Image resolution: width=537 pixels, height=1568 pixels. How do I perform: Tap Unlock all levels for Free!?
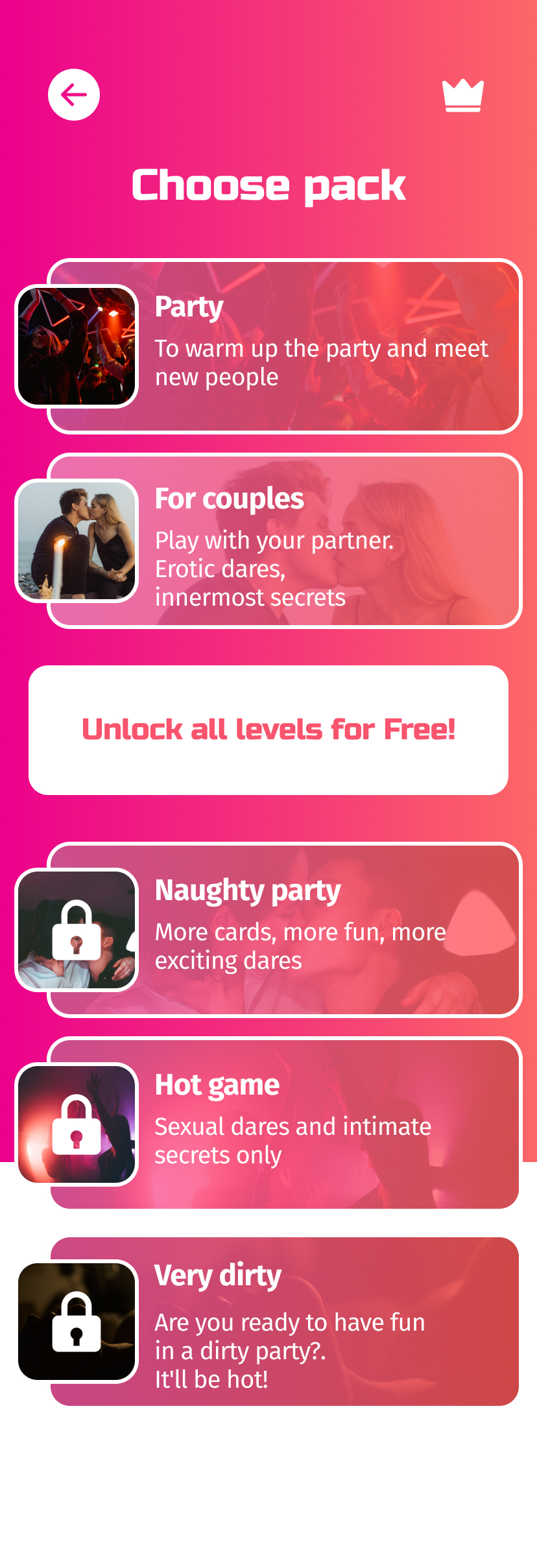[268, 730]
